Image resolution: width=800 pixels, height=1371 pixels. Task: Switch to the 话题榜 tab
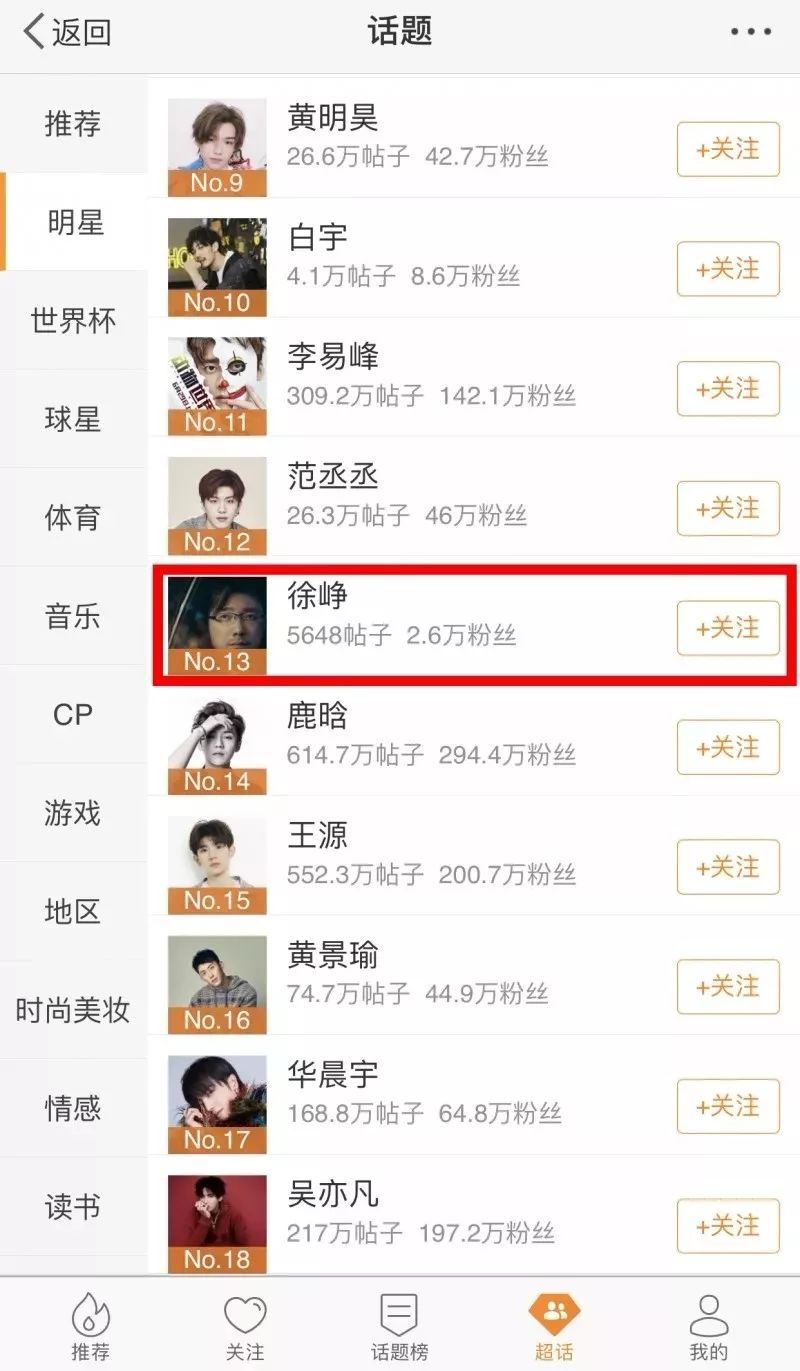pos(400,1326)
